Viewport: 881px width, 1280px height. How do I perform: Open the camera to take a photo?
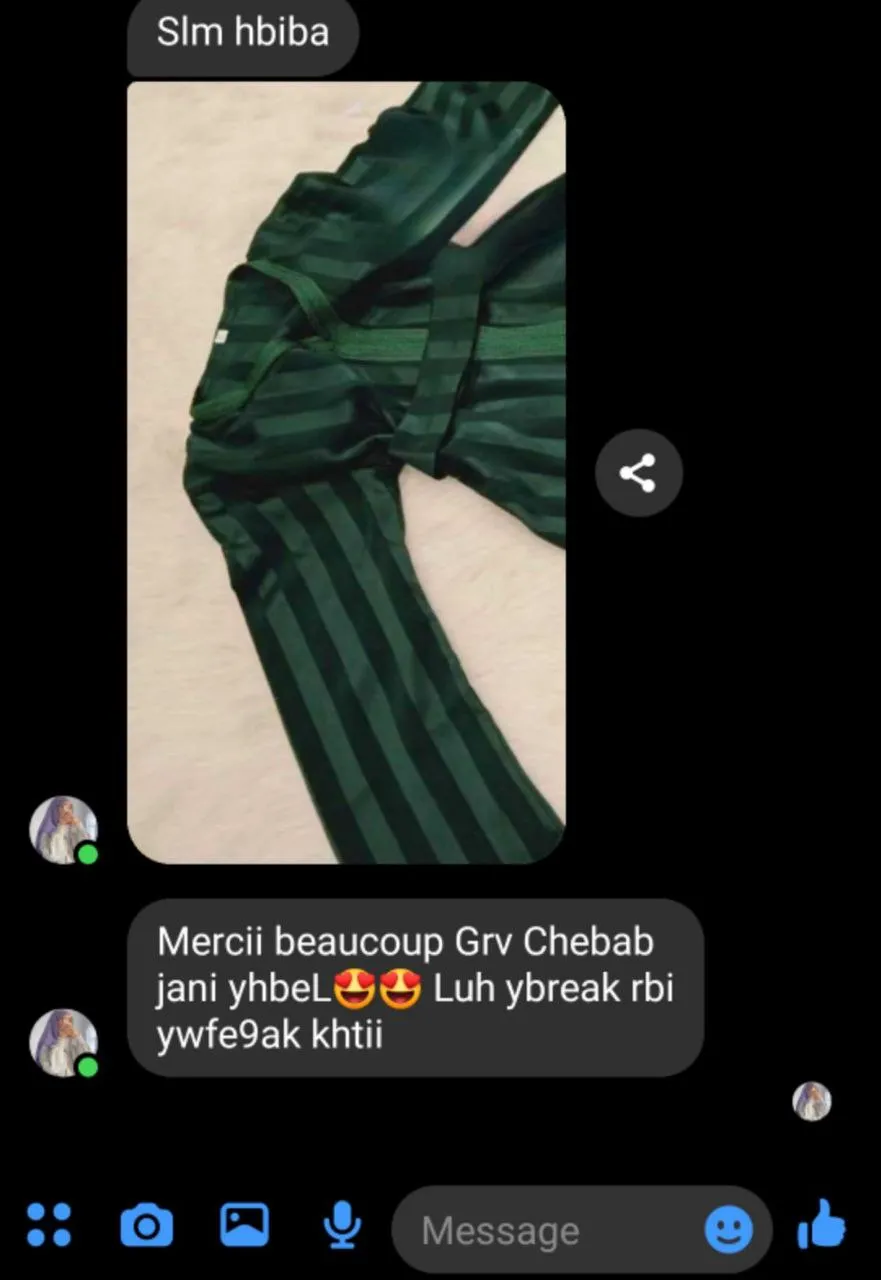[x=146, y=1226]
